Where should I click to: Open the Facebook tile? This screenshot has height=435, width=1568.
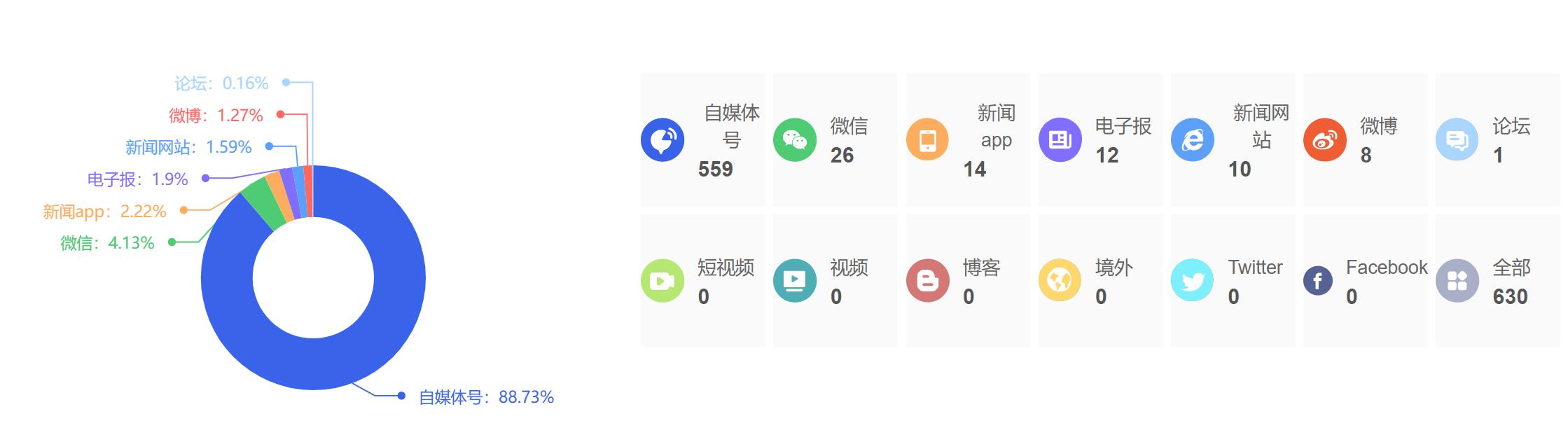pos(1364,281)
